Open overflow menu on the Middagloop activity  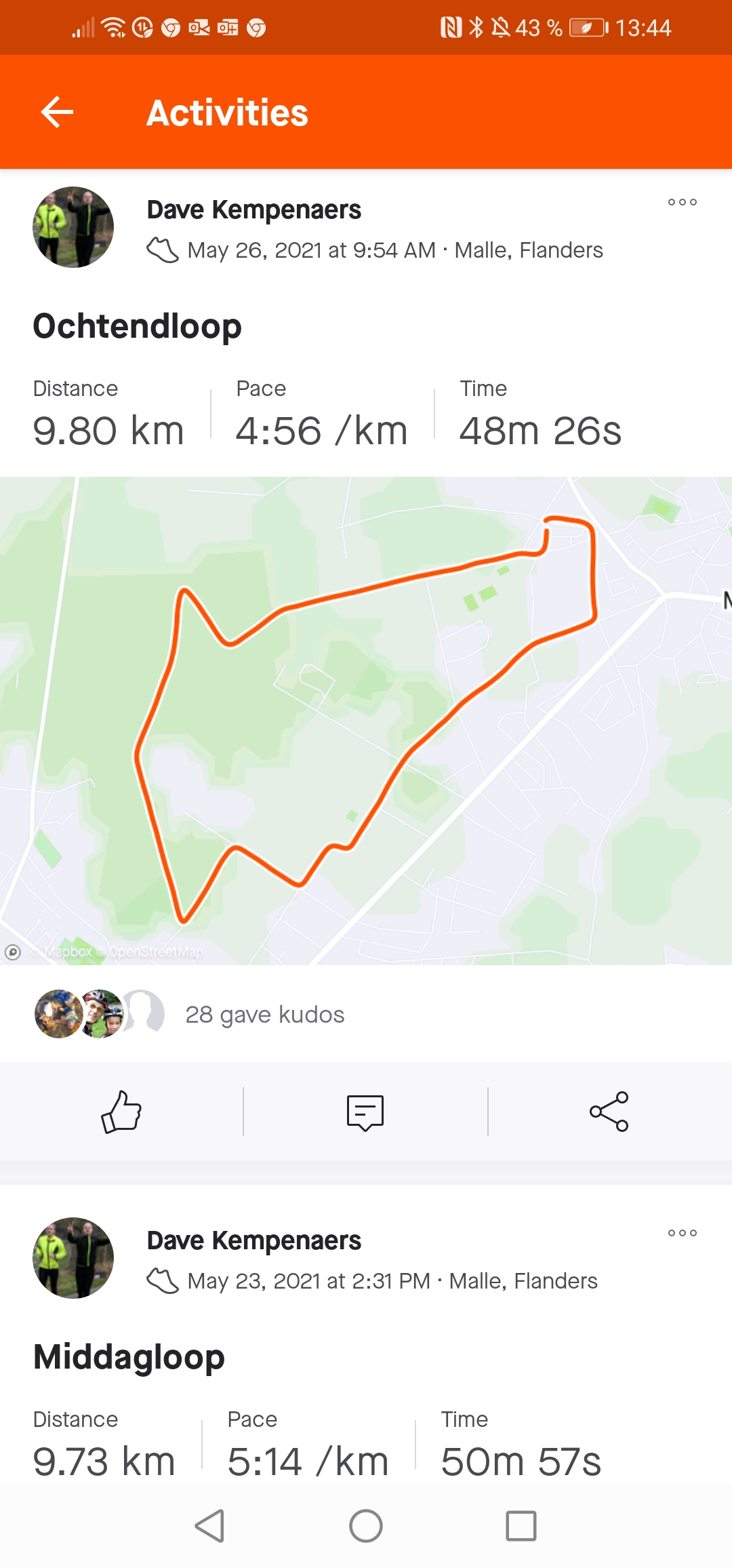[x=682, y=1233]
